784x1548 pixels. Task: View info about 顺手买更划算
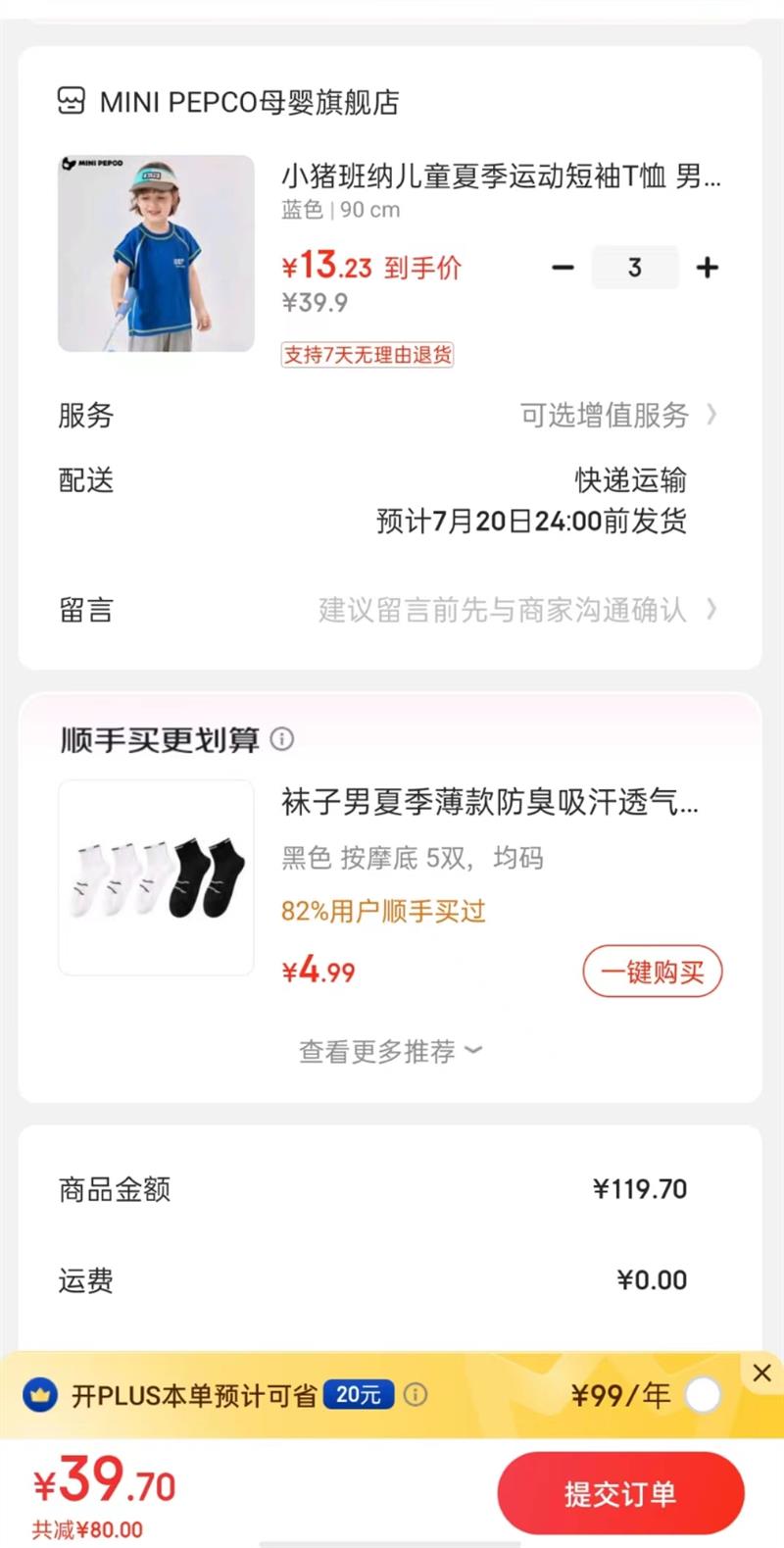(x=282, y=739)
